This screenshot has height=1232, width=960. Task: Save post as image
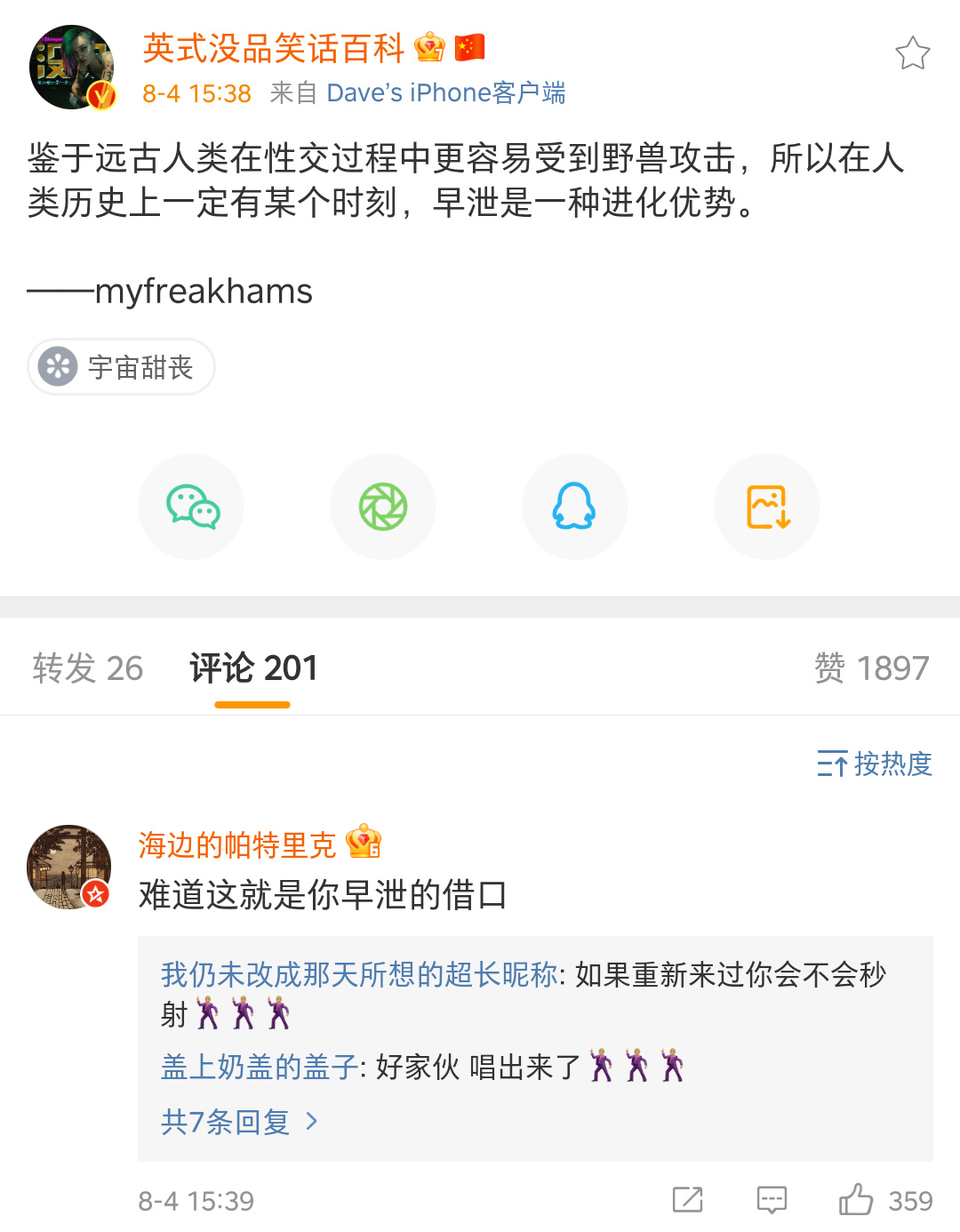(767, 507)
